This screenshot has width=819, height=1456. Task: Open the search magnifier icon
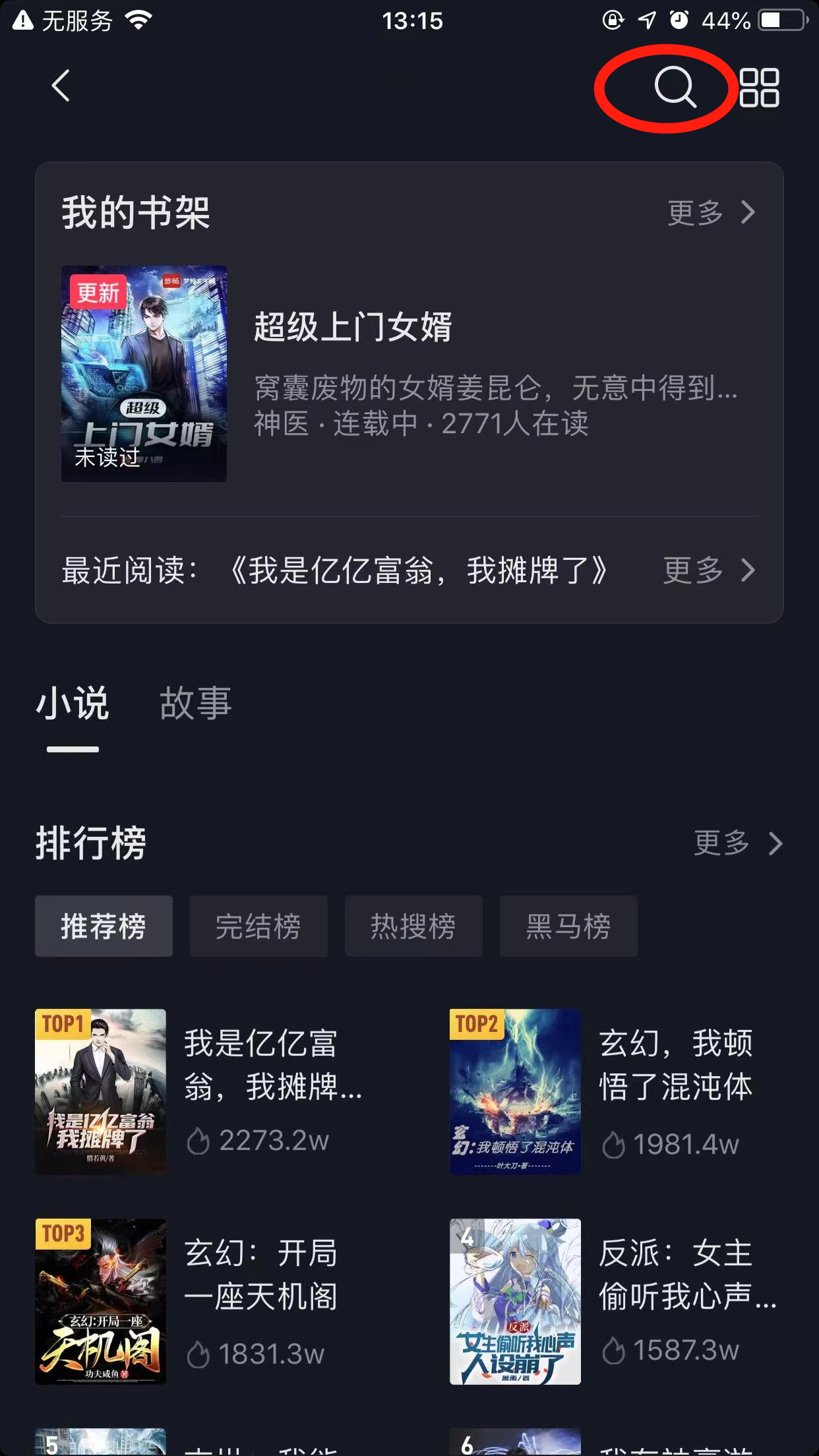tap(674, 86)
